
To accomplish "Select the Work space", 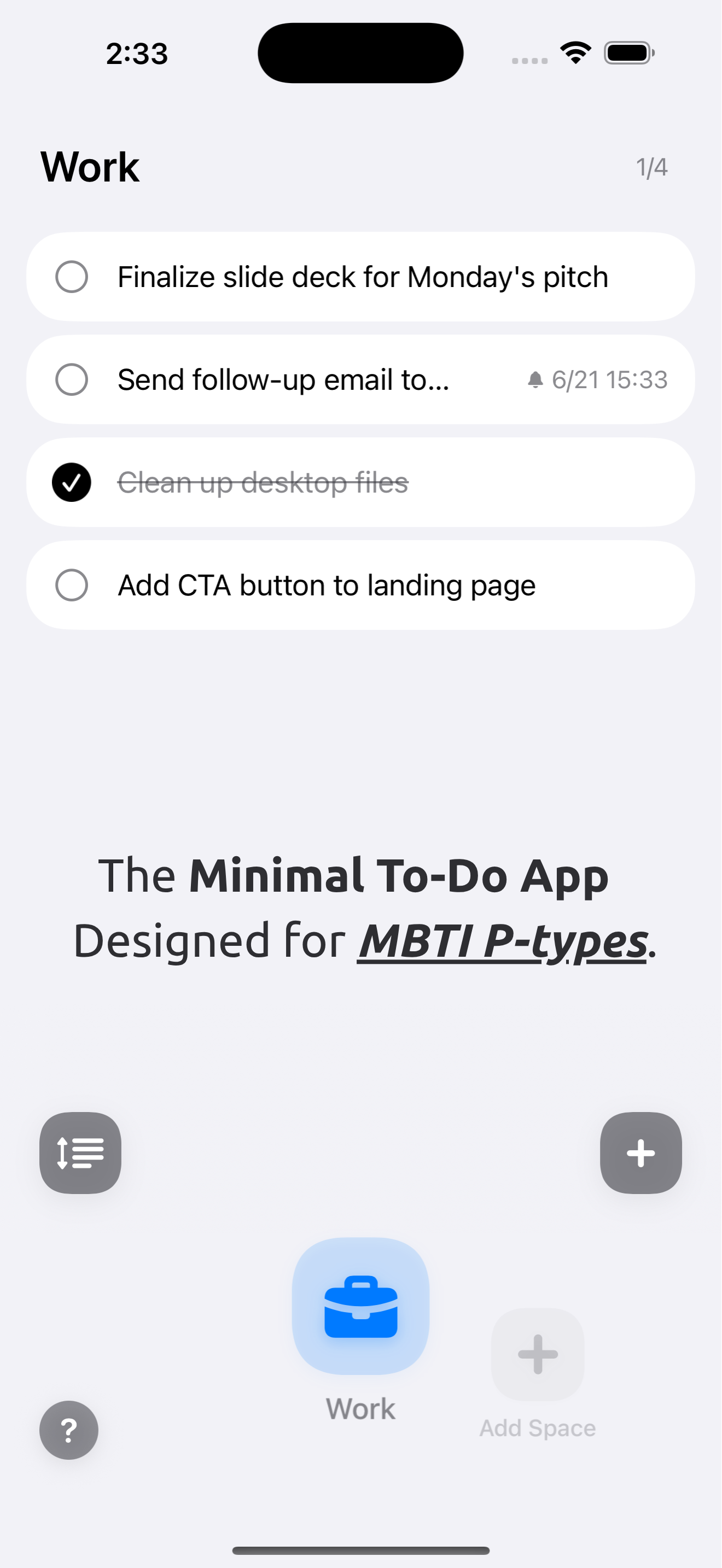I will pyautogui.click(x=361, y=1306).
